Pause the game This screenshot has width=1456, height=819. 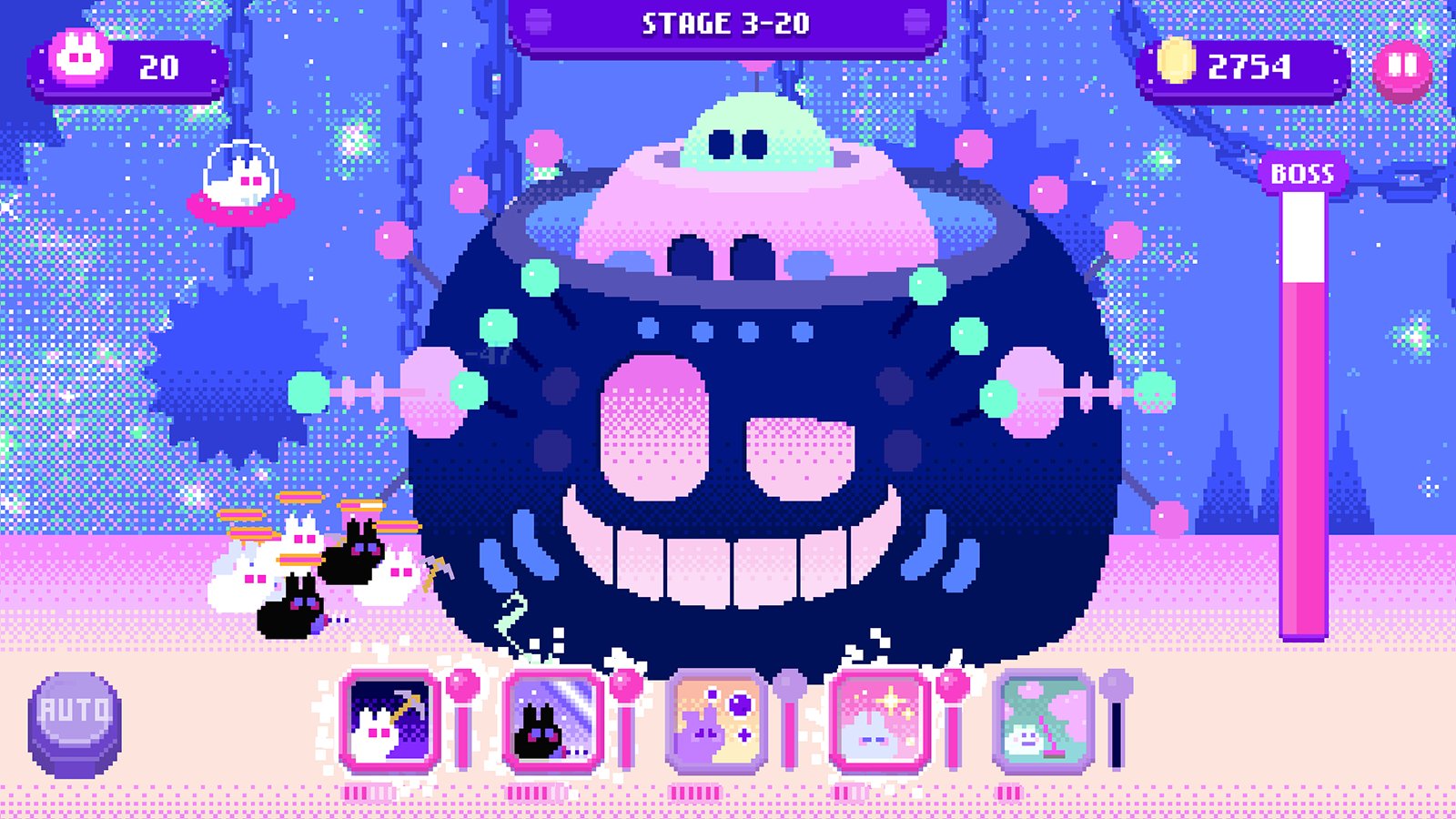(1402, 66)
